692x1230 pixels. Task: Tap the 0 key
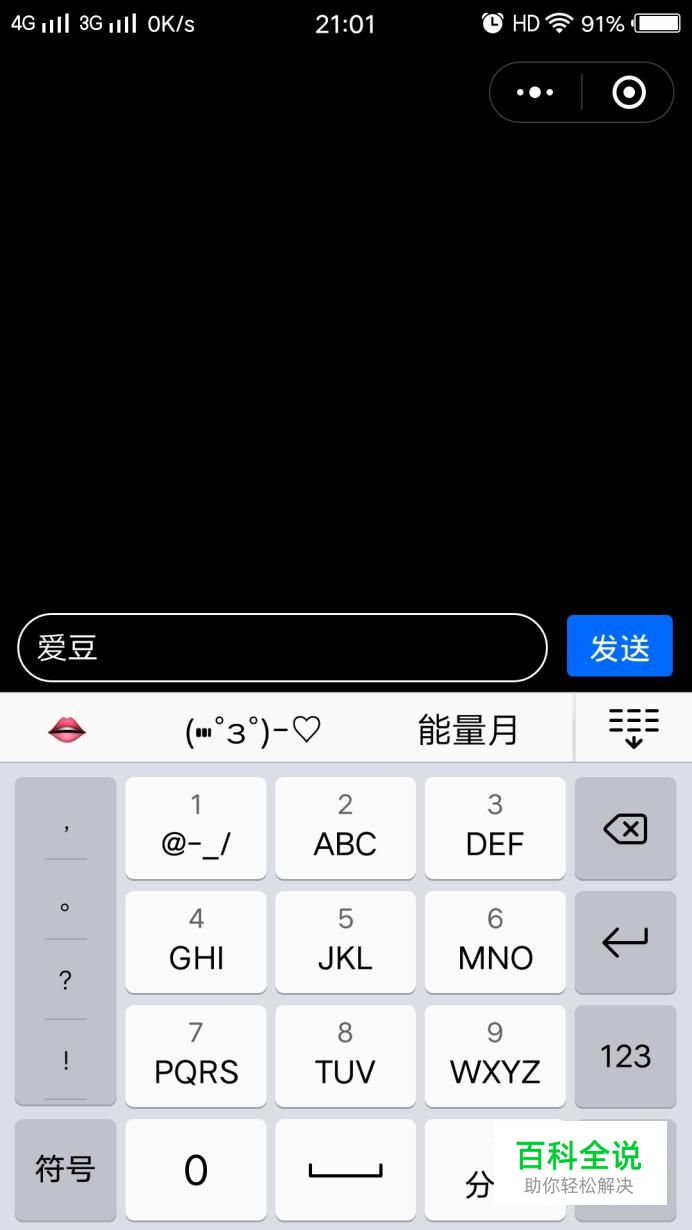coord(196,1169)
